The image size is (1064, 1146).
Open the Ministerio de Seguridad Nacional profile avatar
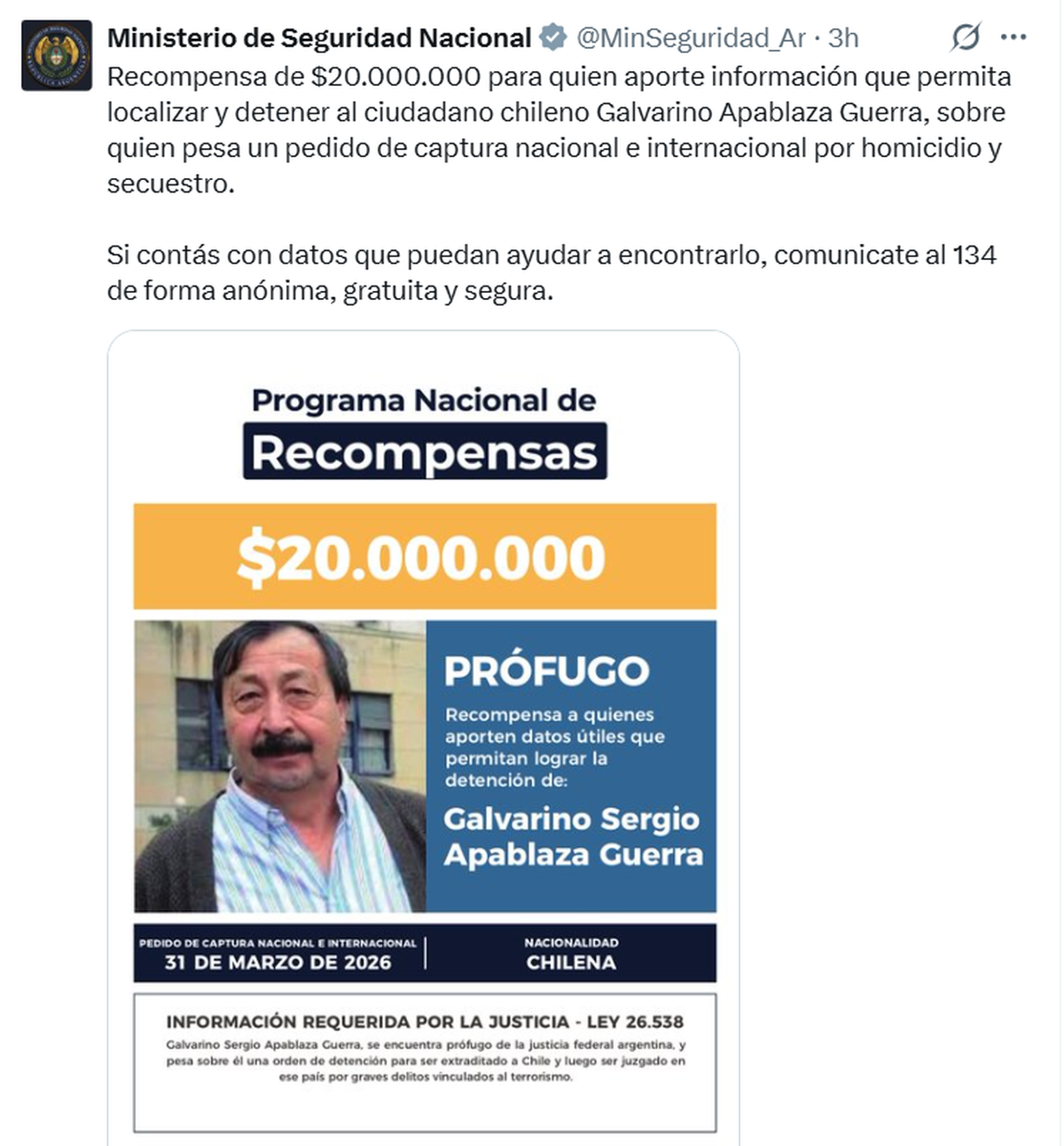57,55
